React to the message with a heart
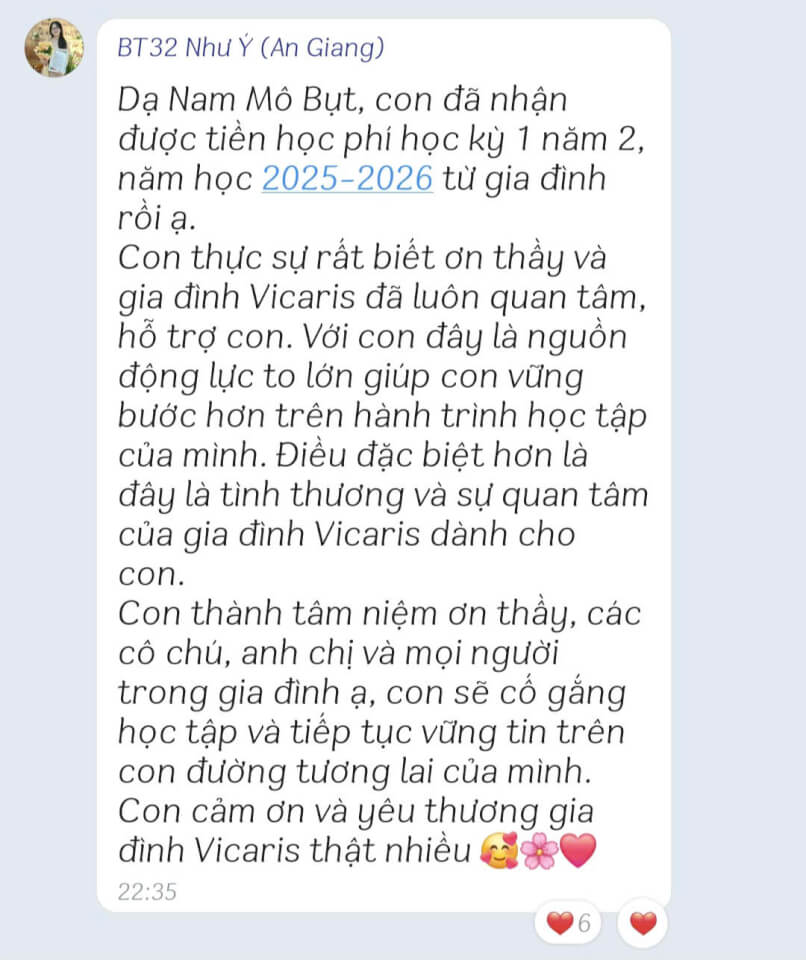 (642, 923)
